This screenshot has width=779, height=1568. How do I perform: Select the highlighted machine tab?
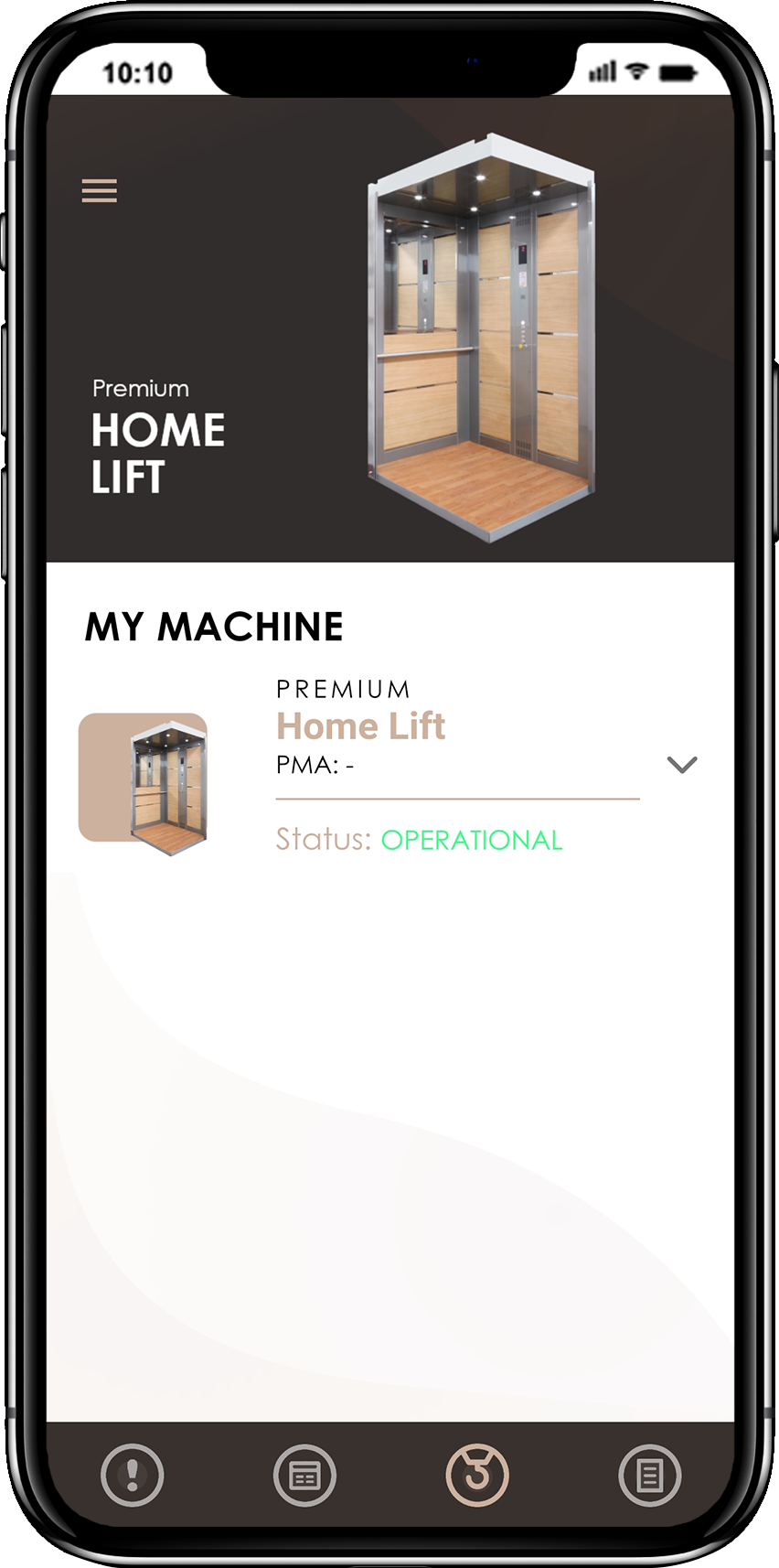476,1475
